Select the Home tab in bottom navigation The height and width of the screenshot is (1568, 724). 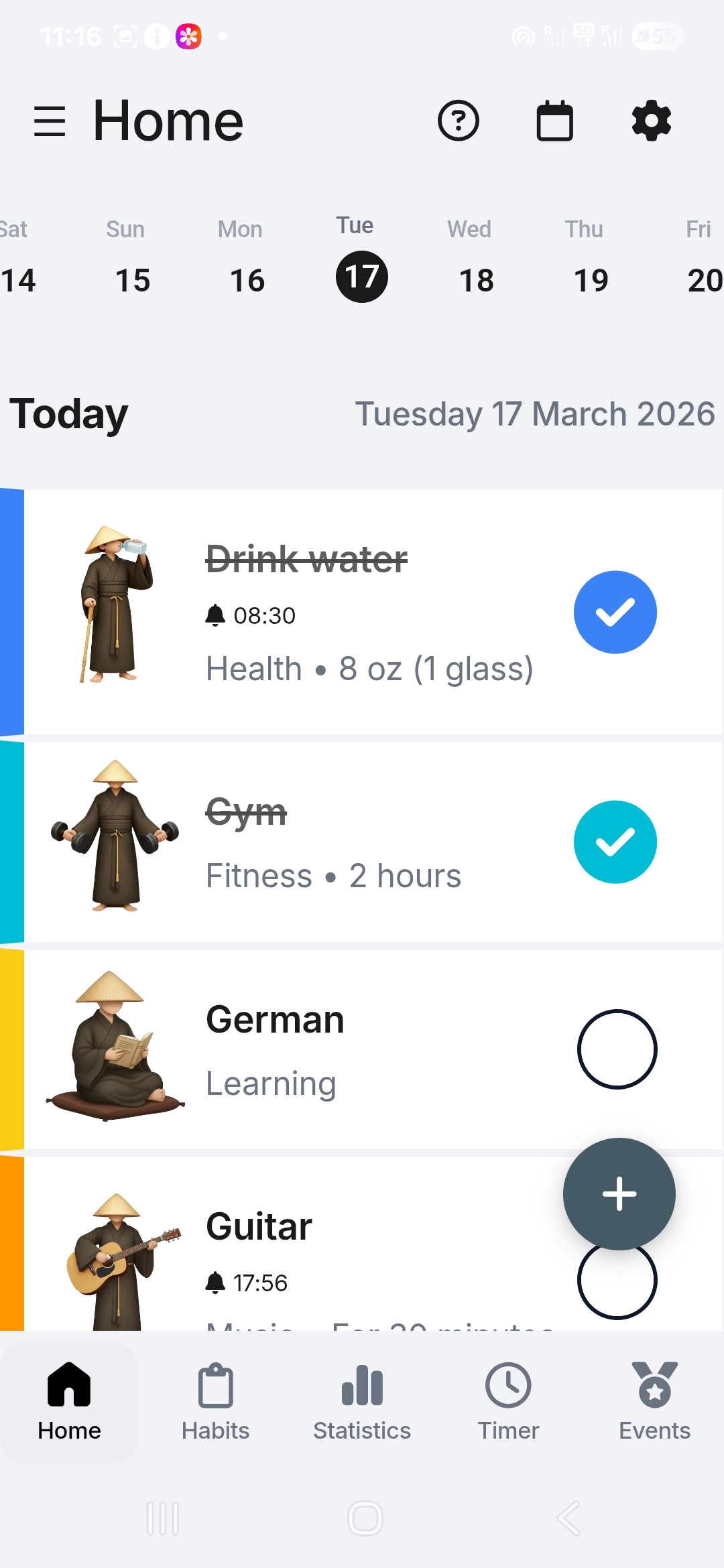point(68,1400)
